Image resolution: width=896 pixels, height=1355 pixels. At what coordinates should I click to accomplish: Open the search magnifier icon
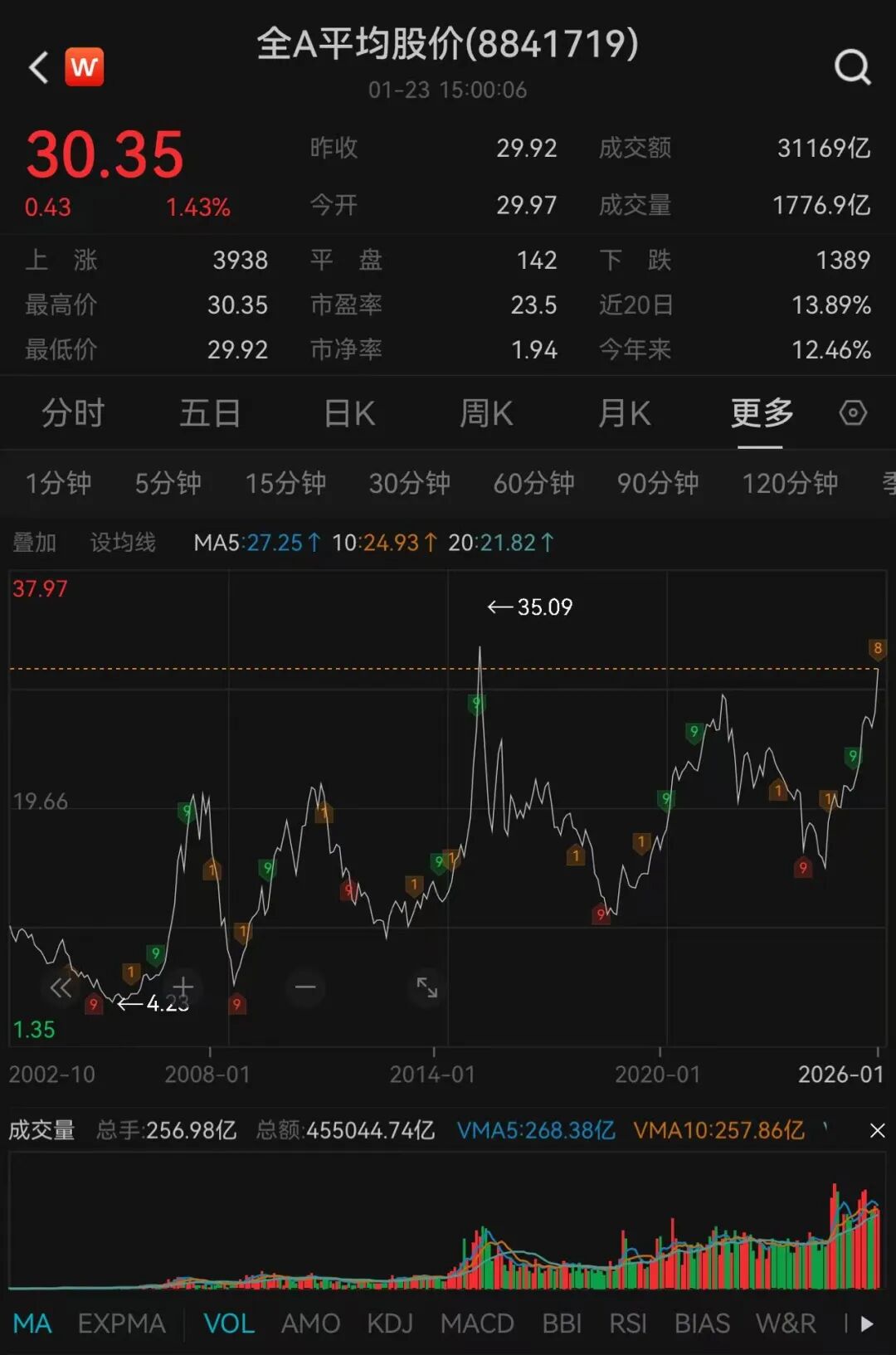pyautogui.click(x=852, y=67)
